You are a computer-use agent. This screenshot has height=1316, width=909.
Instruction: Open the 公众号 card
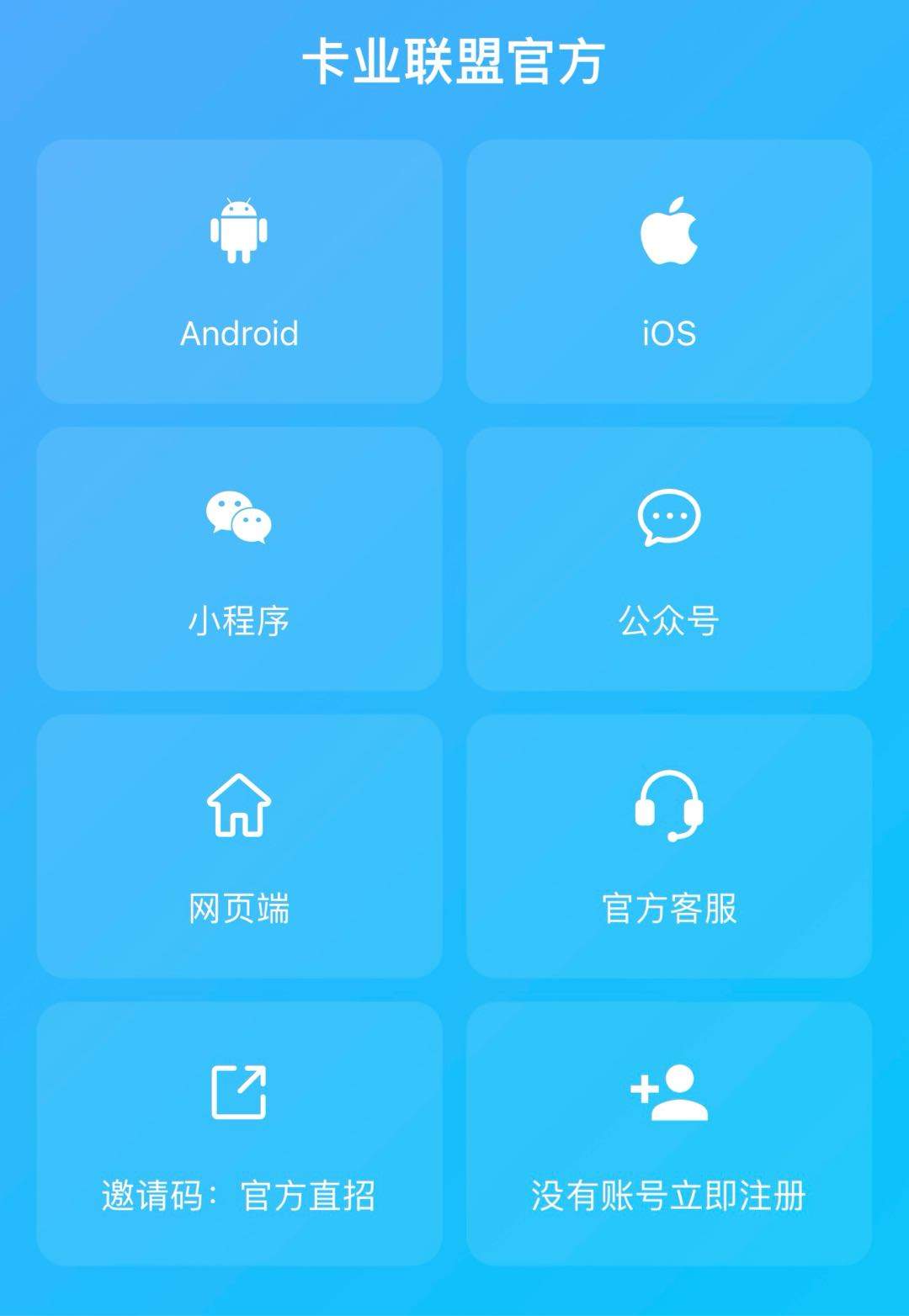coord(669,555)
